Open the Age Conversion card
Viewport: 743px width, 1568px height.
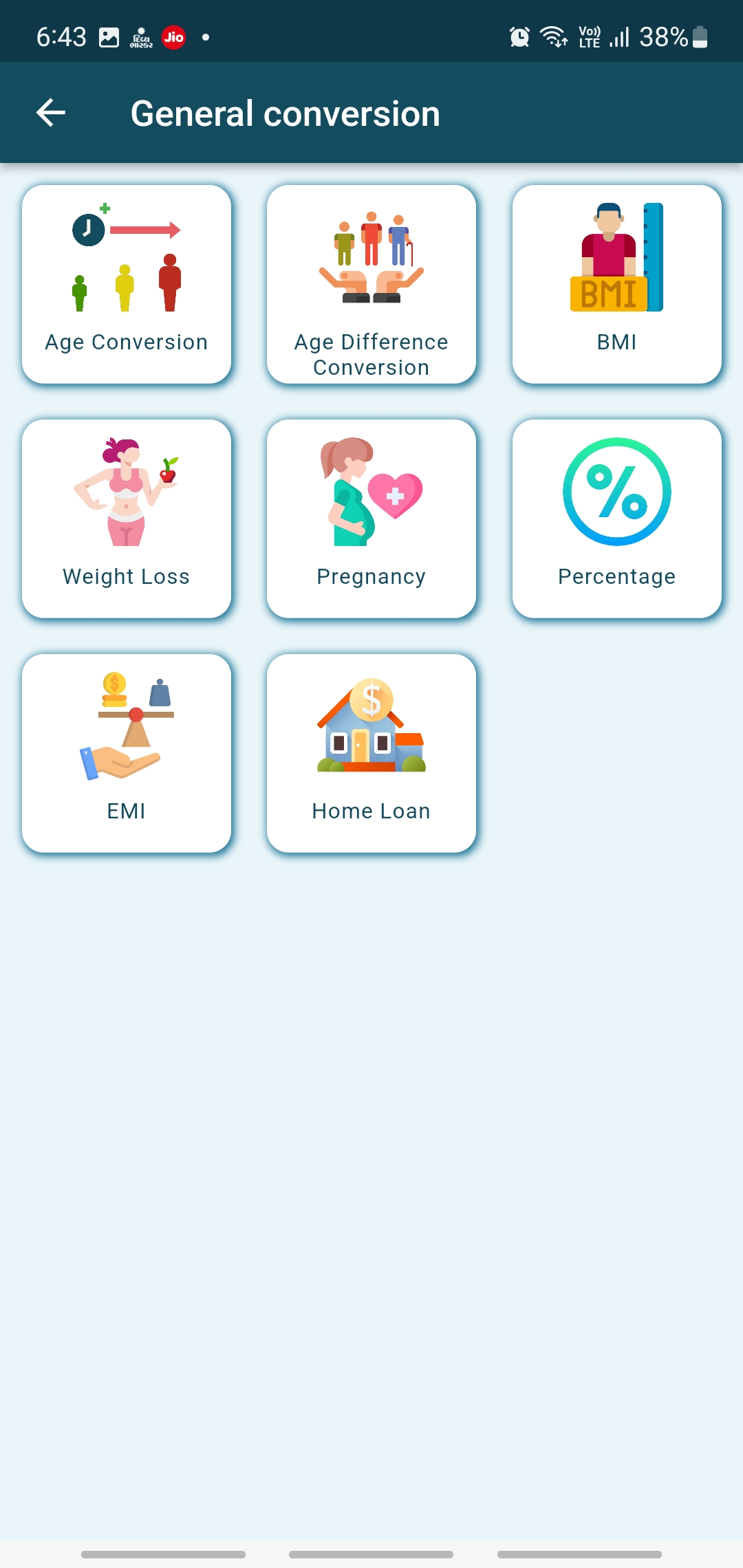tap(127, 284)
